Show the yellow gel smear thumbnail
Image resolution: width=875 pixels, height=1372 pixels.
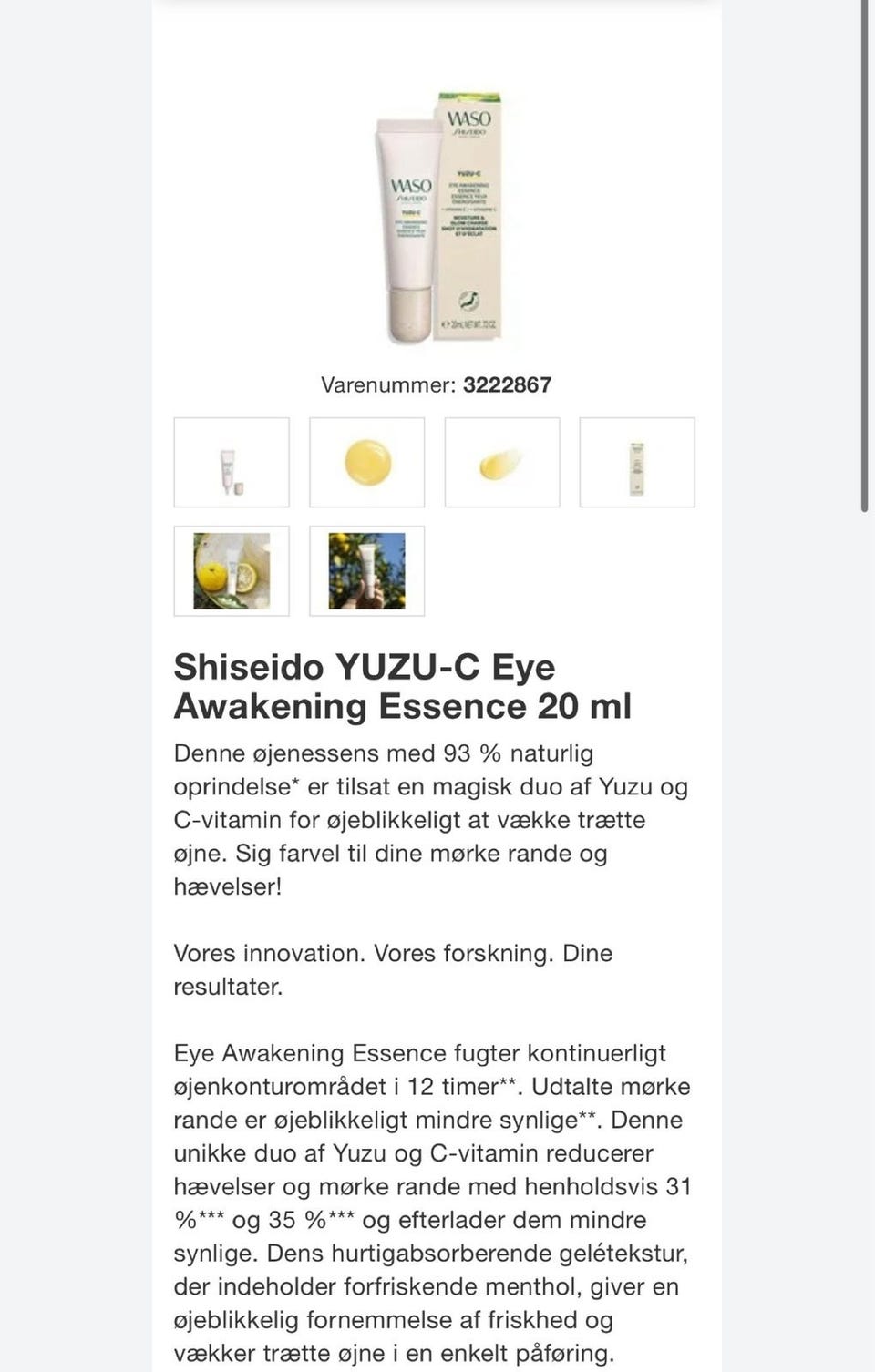coord(502,463)
